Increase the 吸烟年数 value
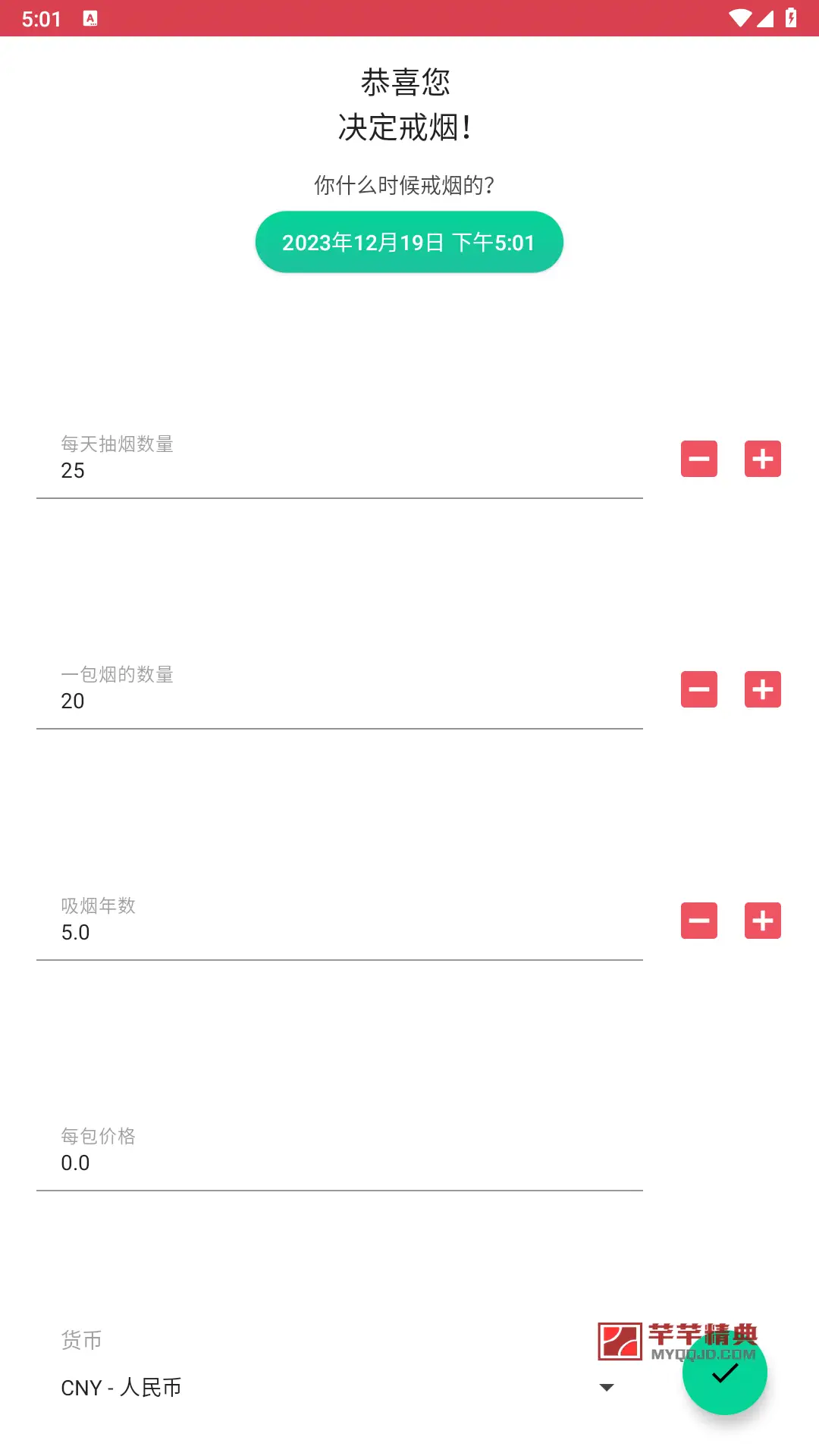This screenshot has width=819, height=1456. point(763,921)
